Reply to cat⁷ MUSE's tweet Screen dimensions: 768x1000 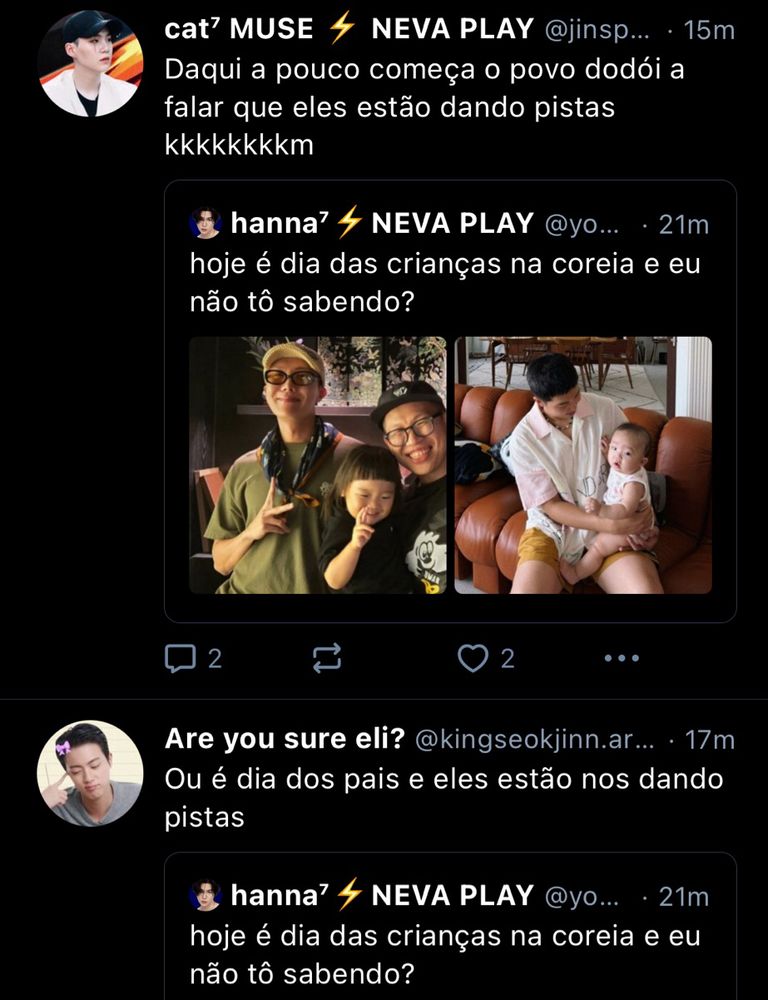coord(180,658)
